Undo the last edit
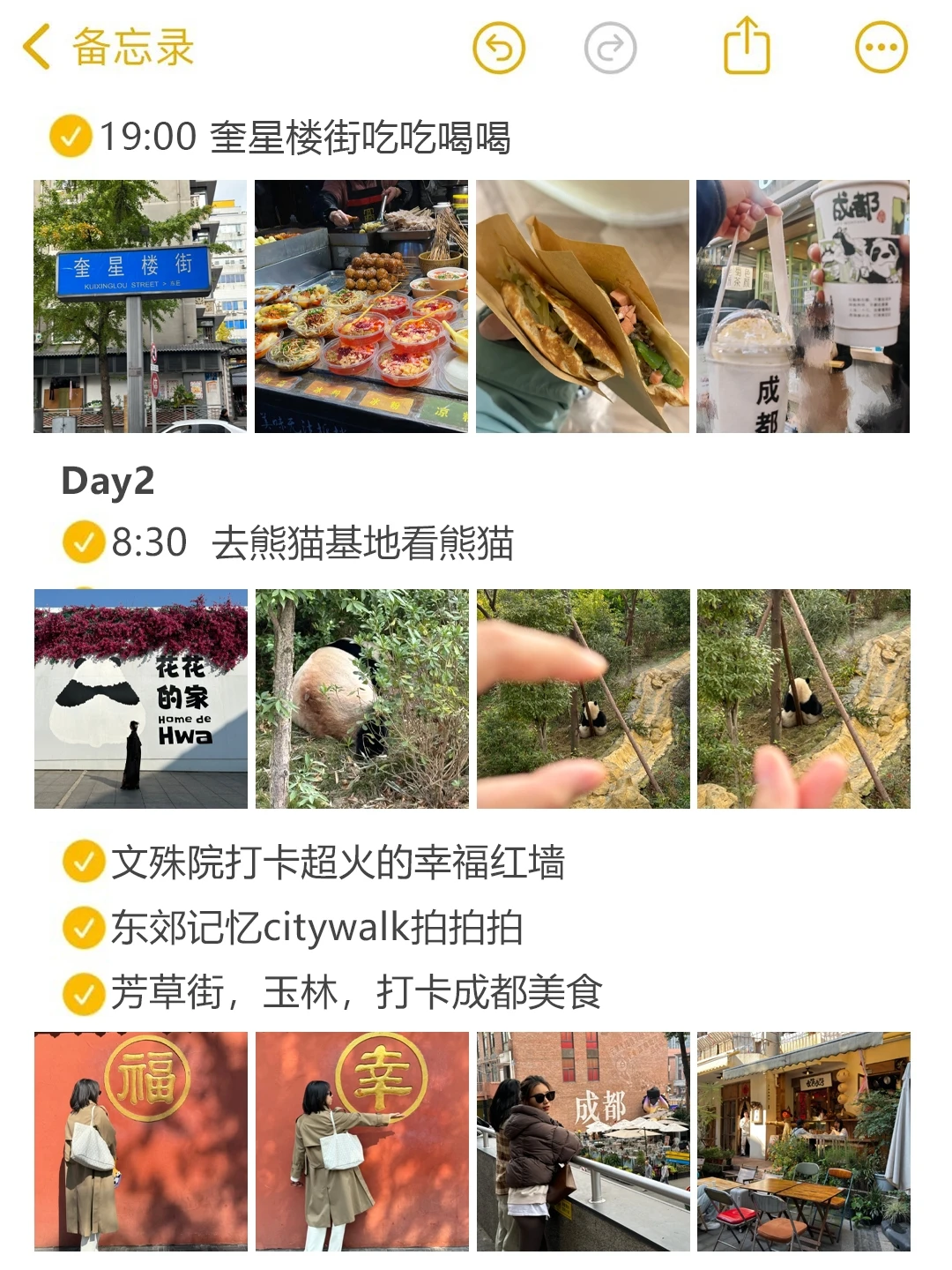 [x=499, y=48]
